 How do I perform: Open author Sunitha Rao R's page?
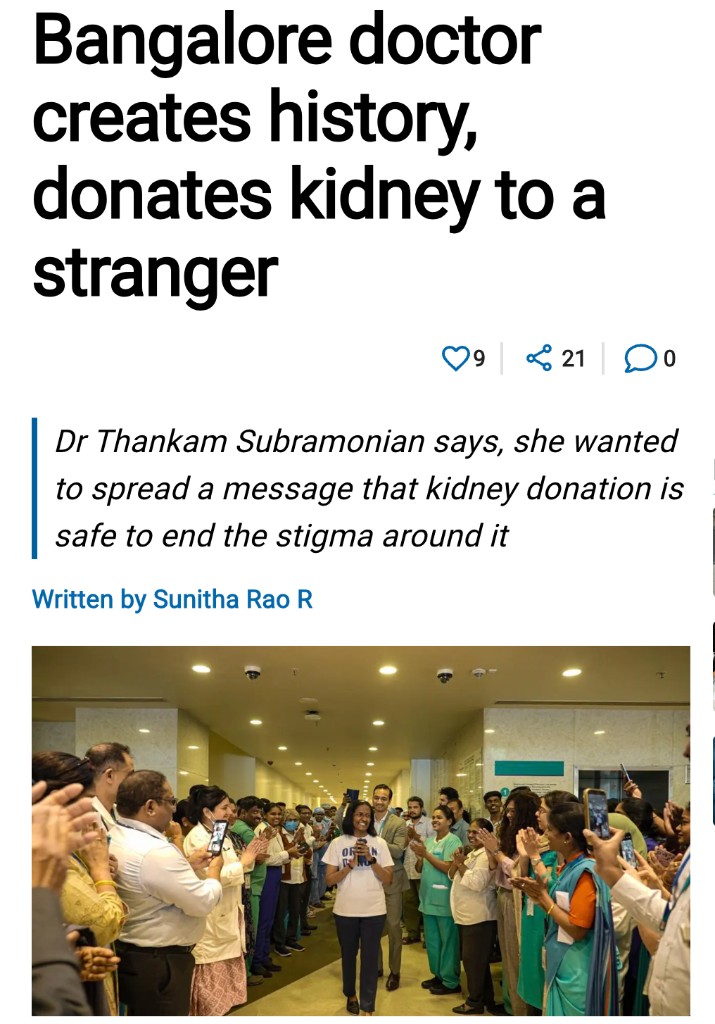(x=232, y=599)
